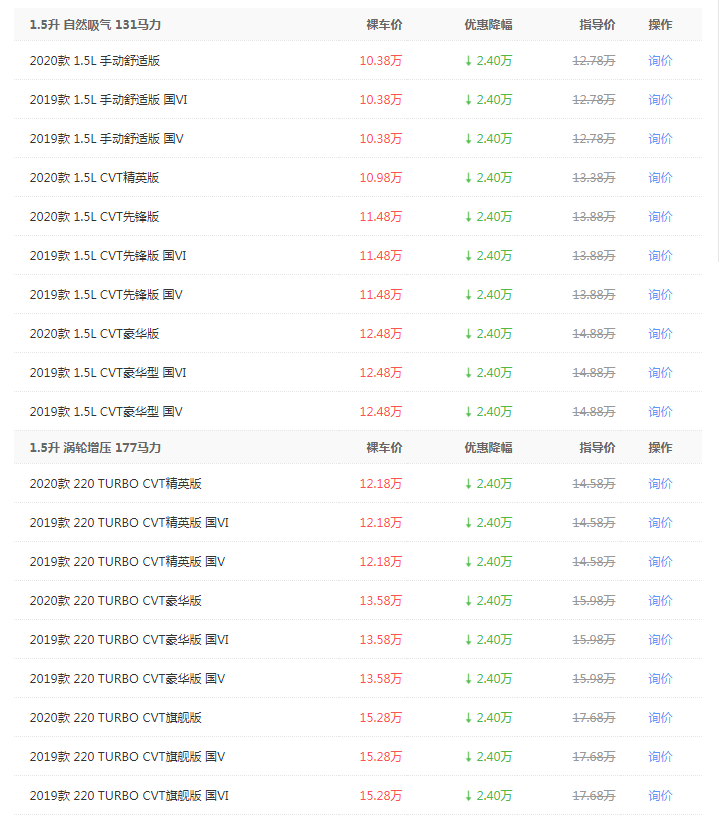Tap 询价 for 2020款 1.5L CVT先锋版

[x=660, y=216]
